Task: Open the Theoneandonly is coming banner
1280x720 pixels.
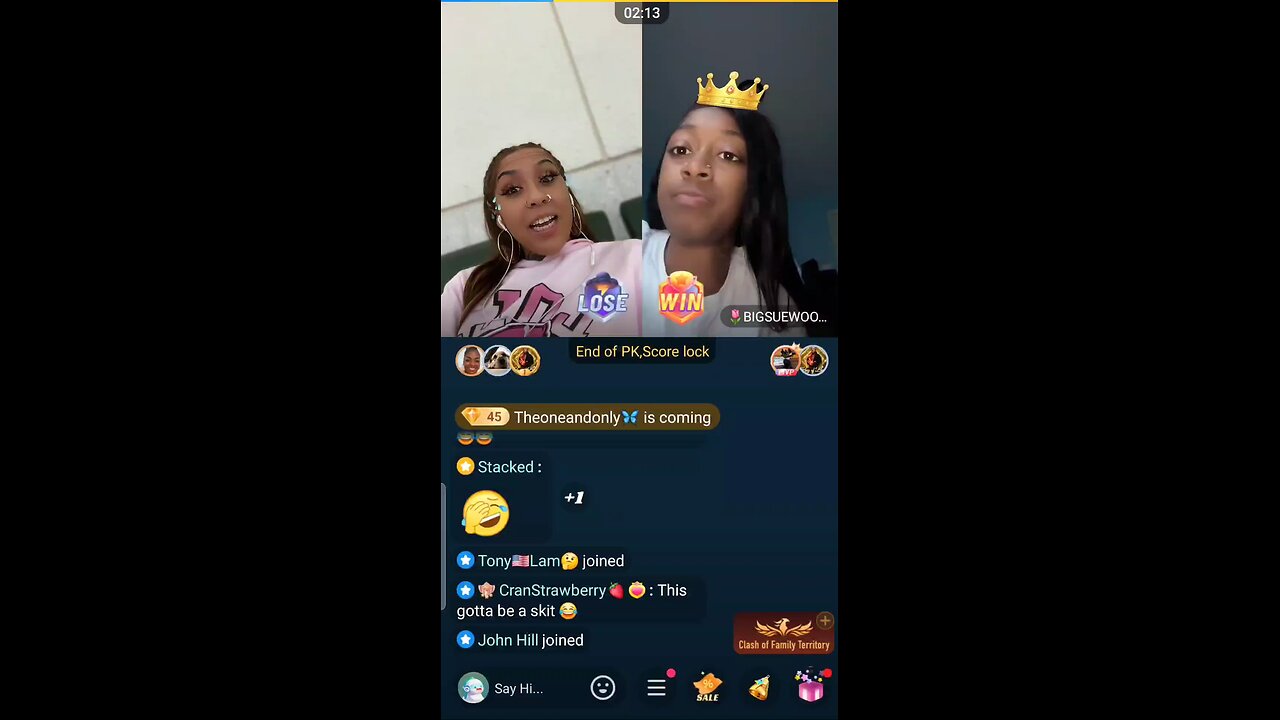Action: coord(588,417)
